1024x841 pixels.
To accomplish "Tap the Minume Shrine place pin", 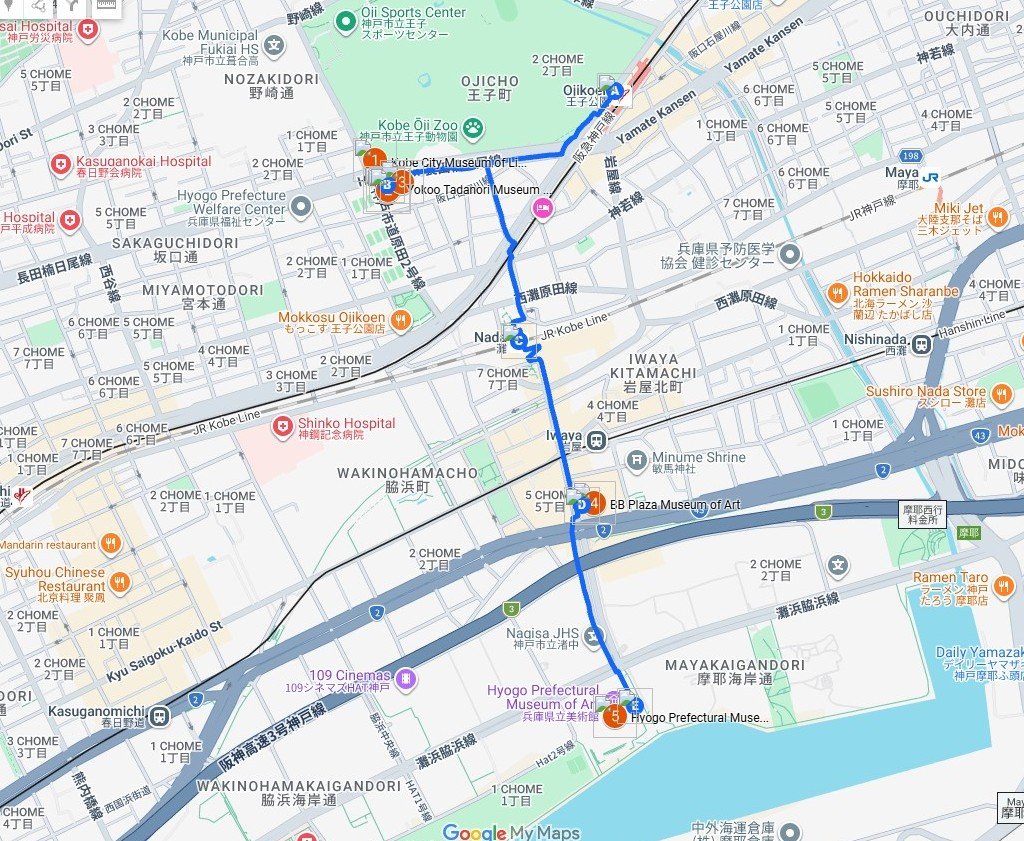I will (637, 460).
